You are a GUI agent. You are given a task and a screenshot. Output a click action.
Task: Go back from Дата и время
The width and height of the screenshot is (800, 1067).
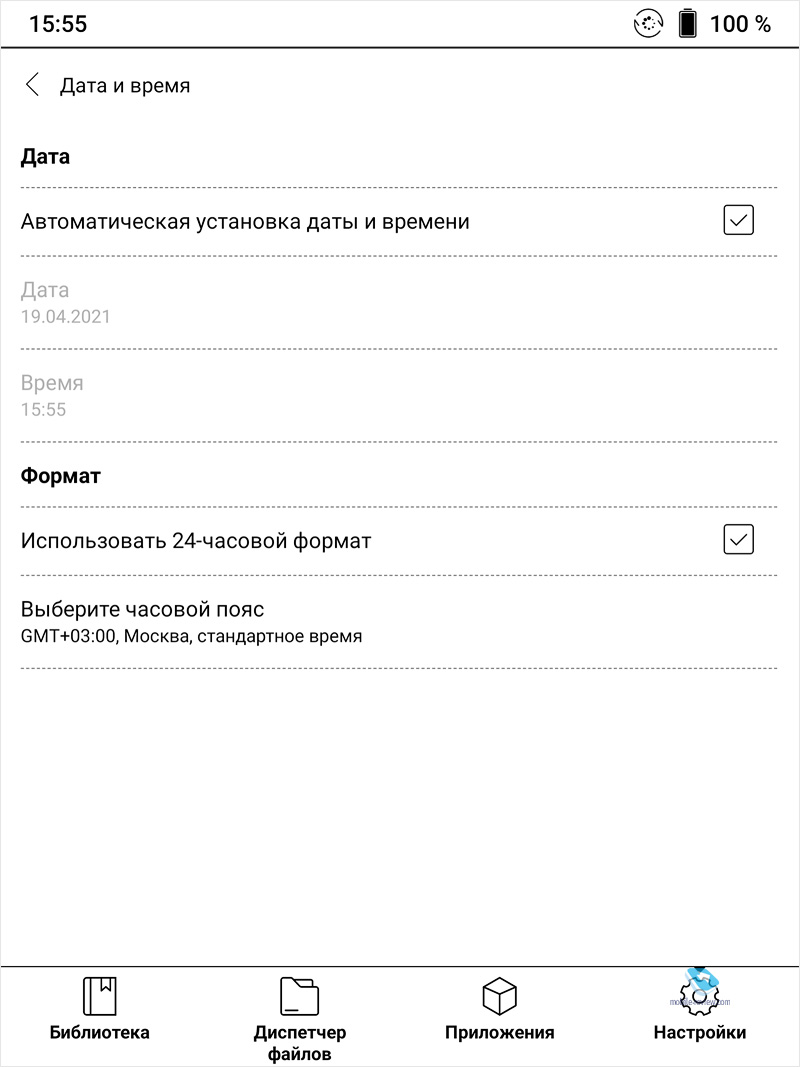coord(33,85)
